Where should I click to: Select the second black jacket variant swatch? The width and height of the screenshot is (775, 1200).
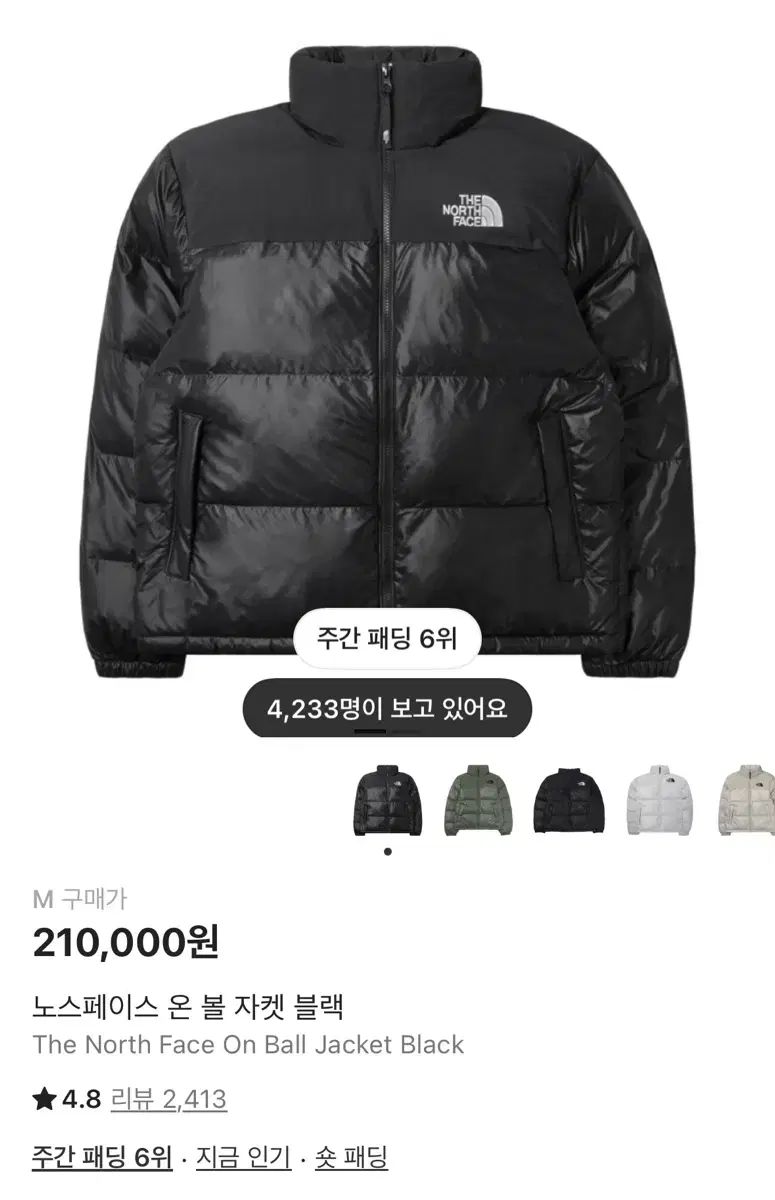coord(570,800)
